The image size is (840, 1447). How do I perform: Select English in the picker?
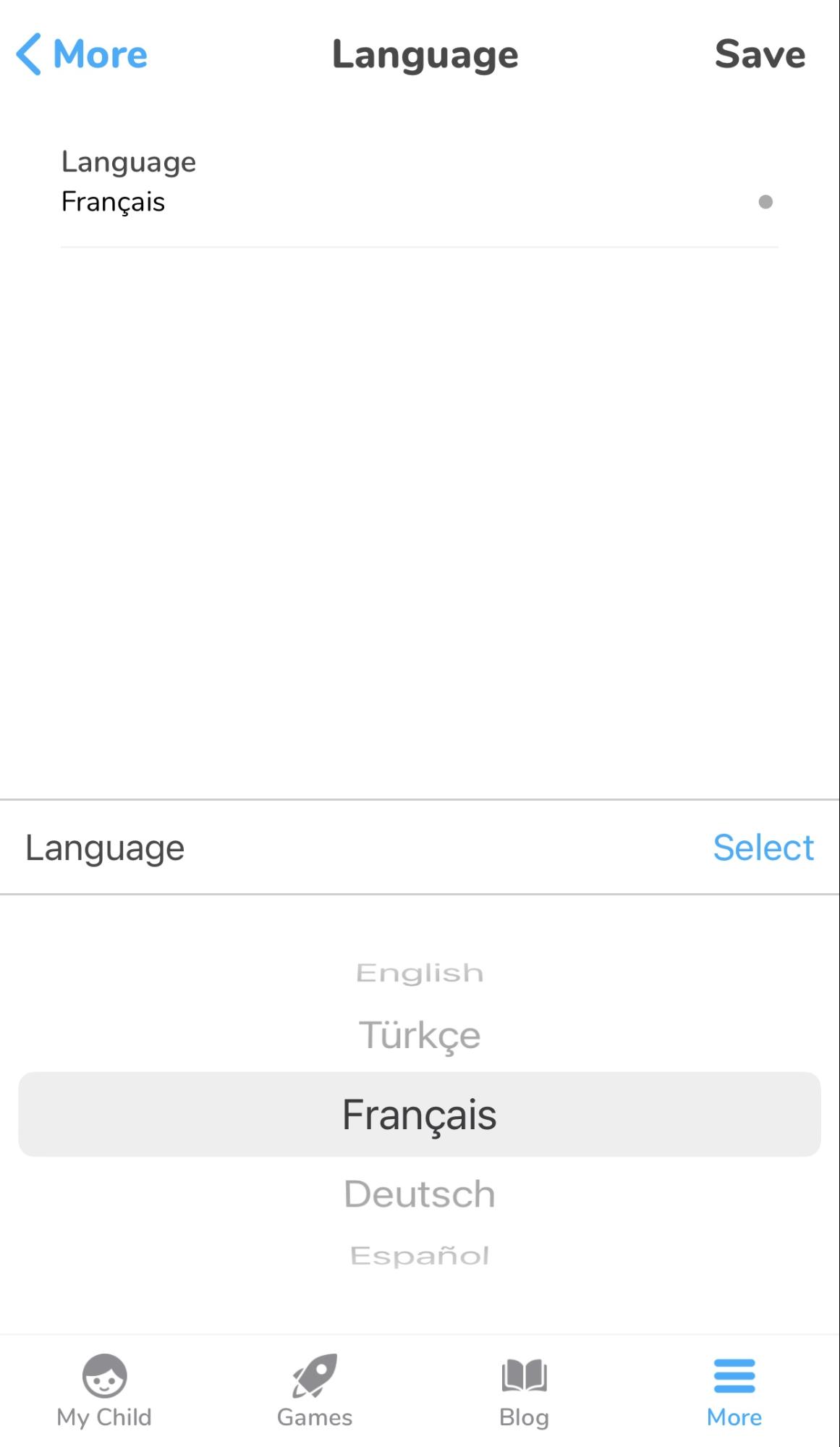(420, 973)
